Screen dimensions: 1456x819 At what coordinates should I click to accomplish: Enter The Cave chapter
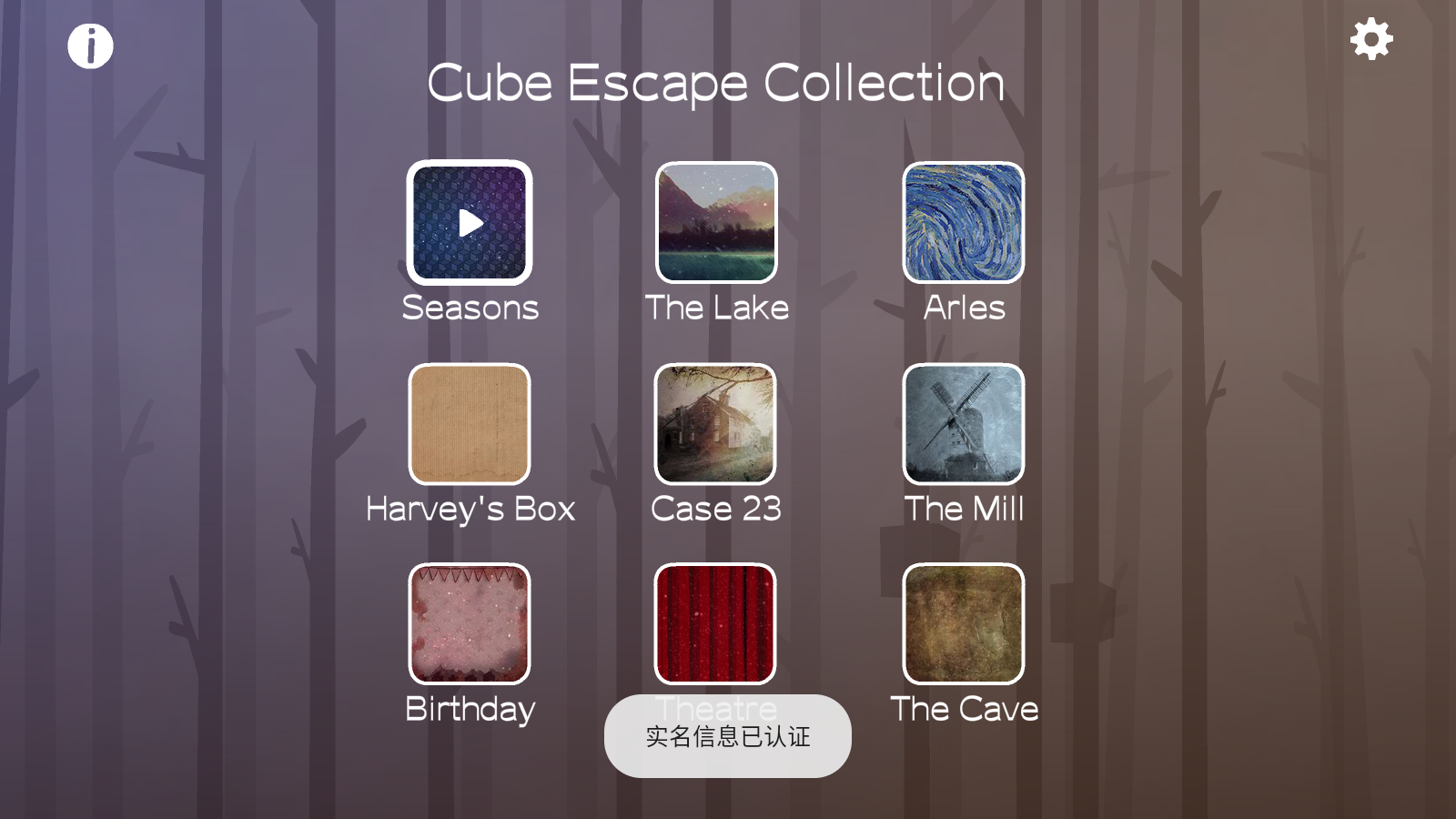[x=964, y=624]
